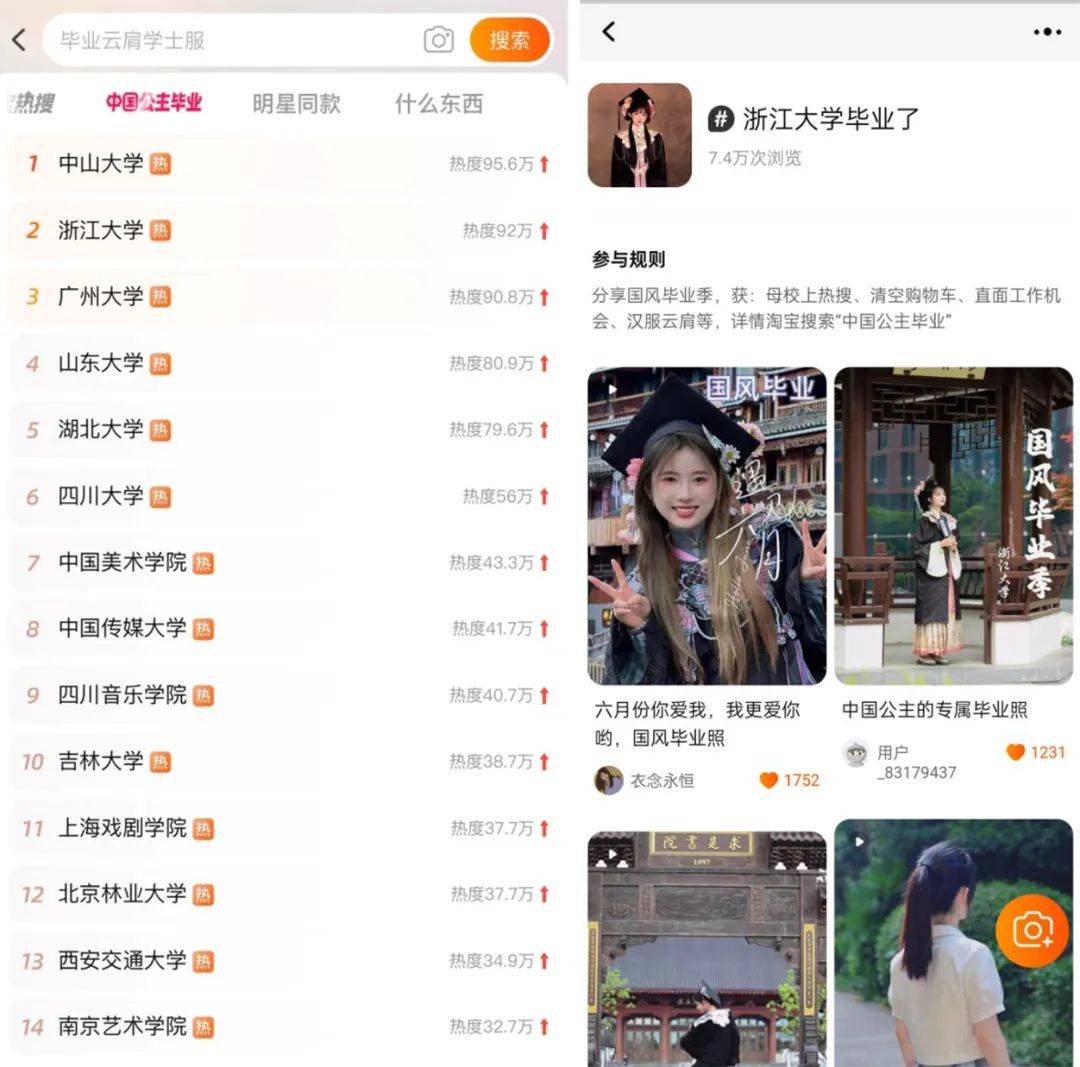Switch to the 明星同款 tab
This screenshot has height=1067, width=1080.
pyautogui.click(x=296, y=103)
